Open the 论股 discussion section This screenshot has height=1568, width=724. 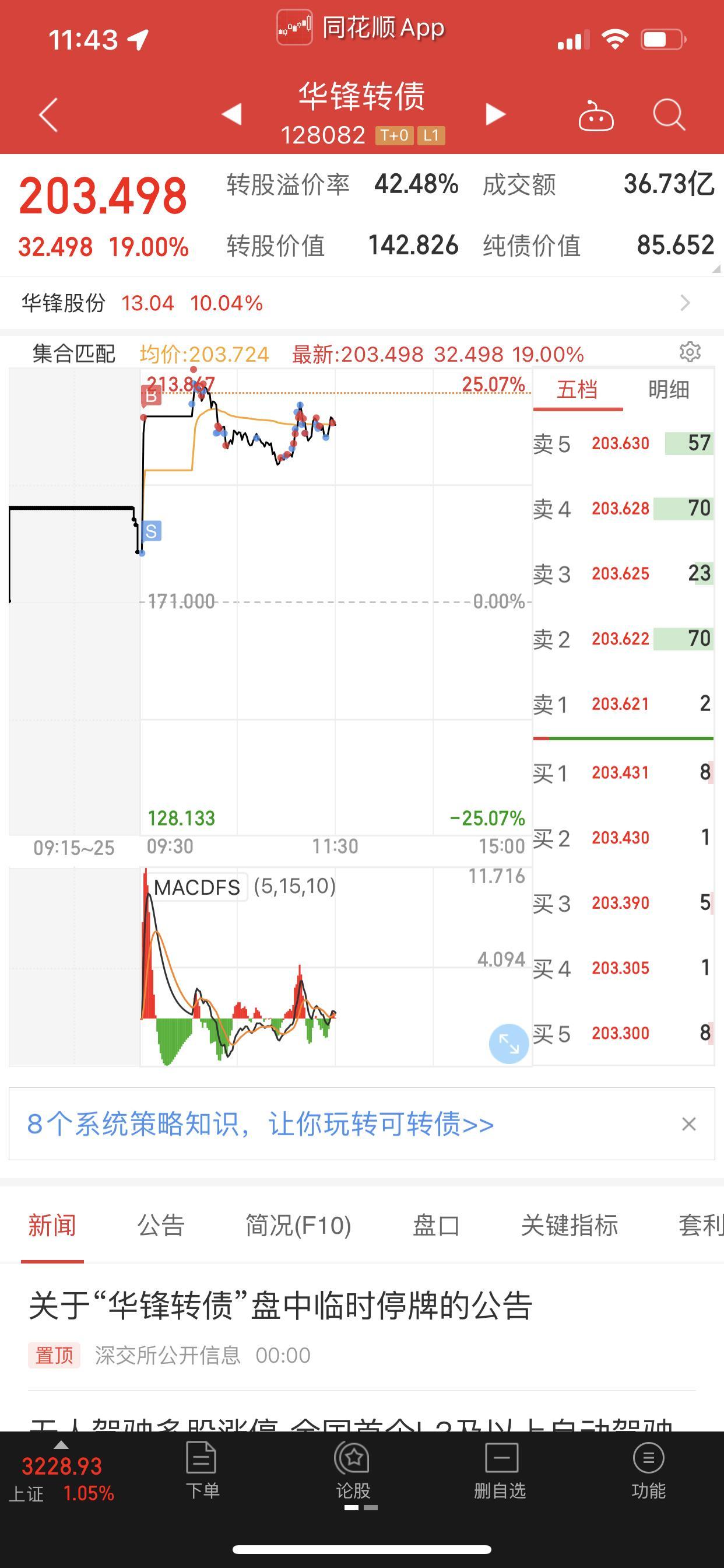point(353,1470)
